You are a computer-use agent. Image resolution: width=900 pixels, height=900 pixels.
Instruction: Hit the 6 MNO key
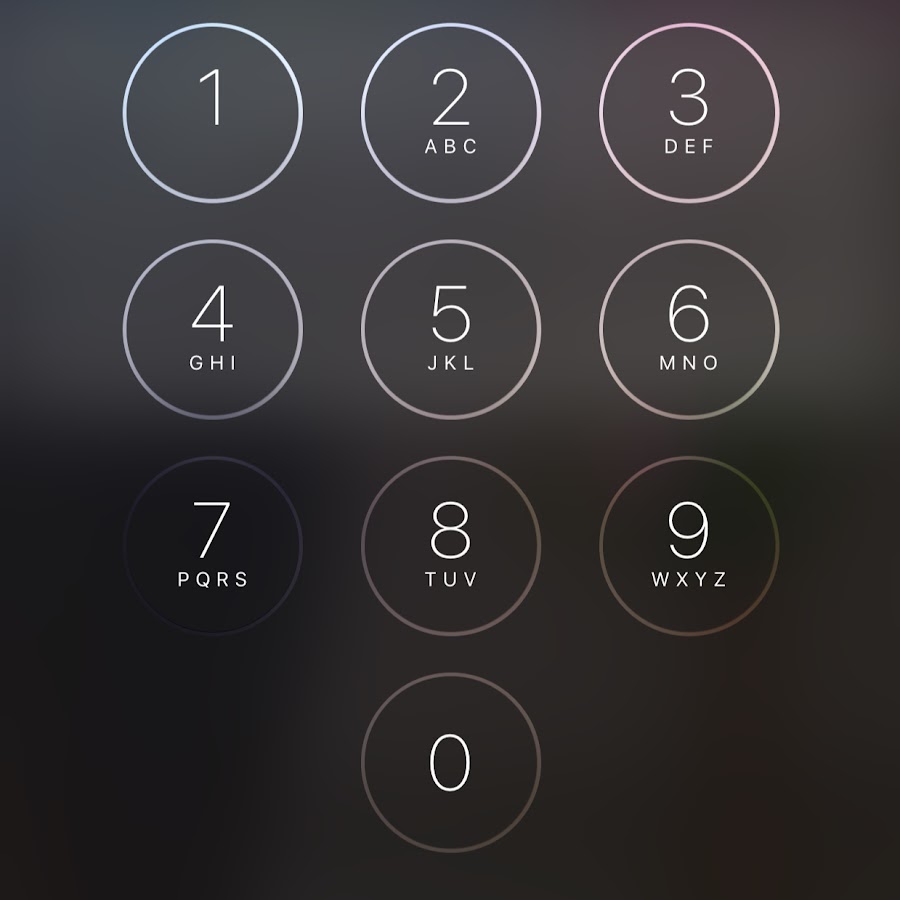[x=688, y=328]
